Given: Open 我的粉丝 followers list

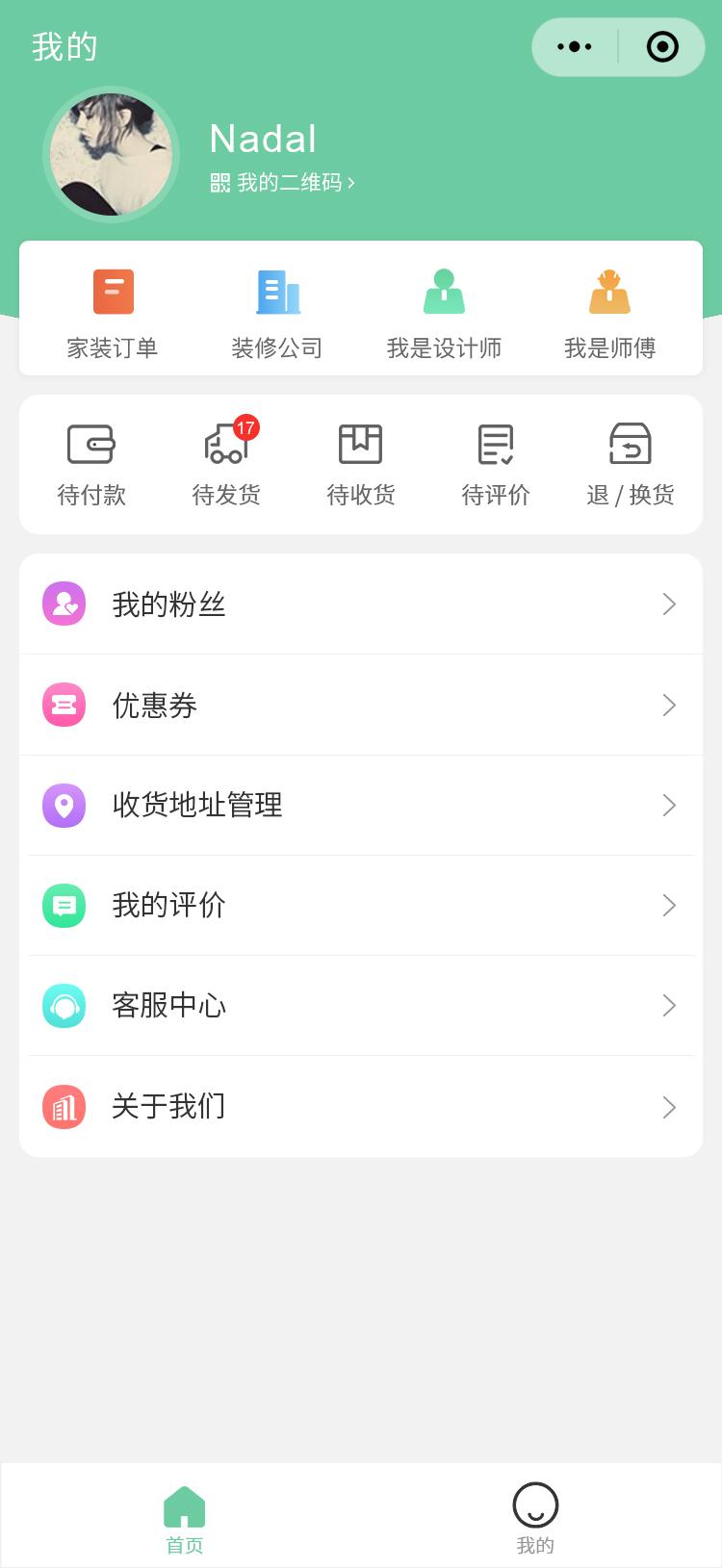Looking at the screenshot, I should 361,604.
